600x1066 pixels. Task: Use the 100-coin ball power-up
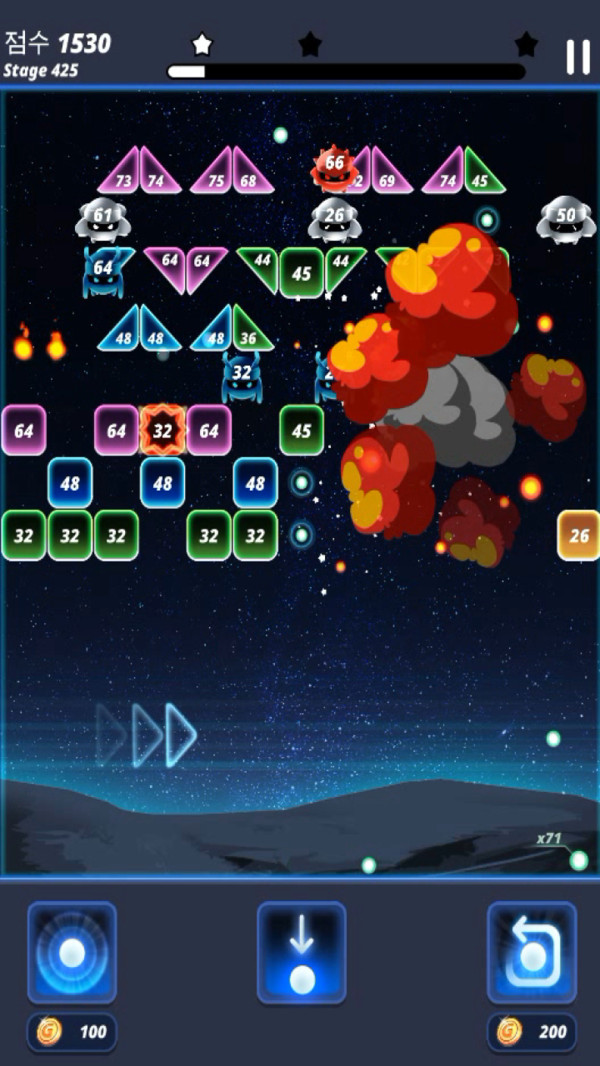point(72,953)
